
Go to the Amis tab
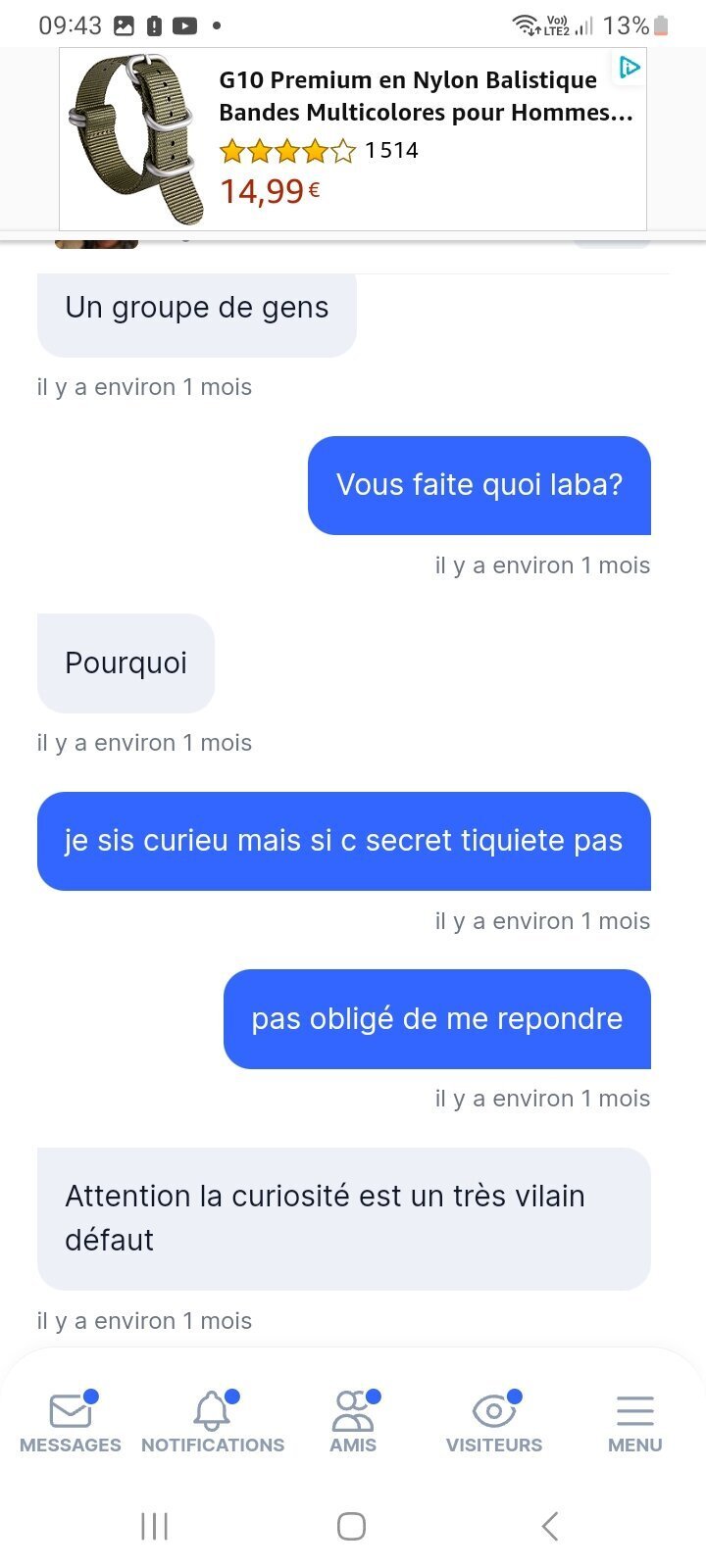tap(353, 1423)
